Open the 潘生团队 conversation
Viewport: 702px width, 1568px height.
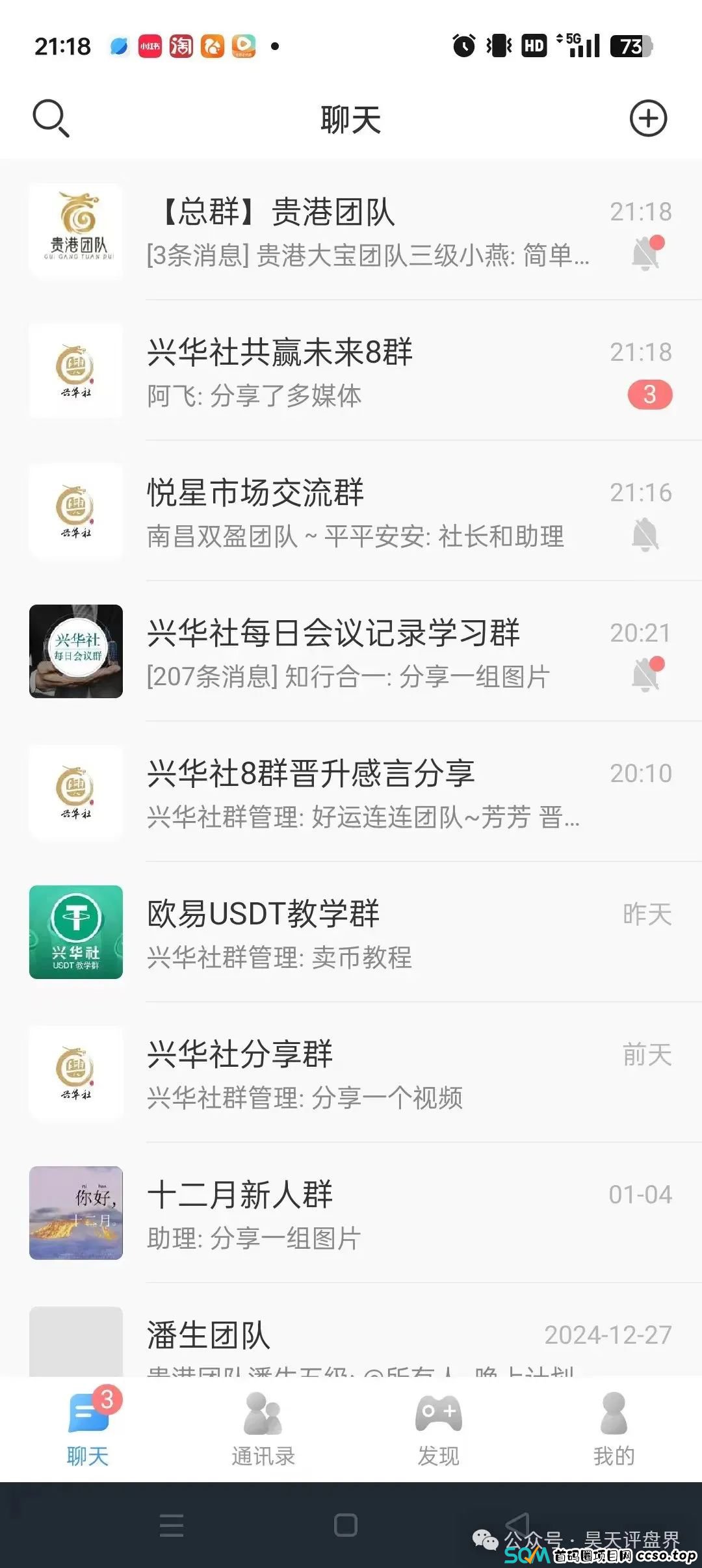point(351,1339)
